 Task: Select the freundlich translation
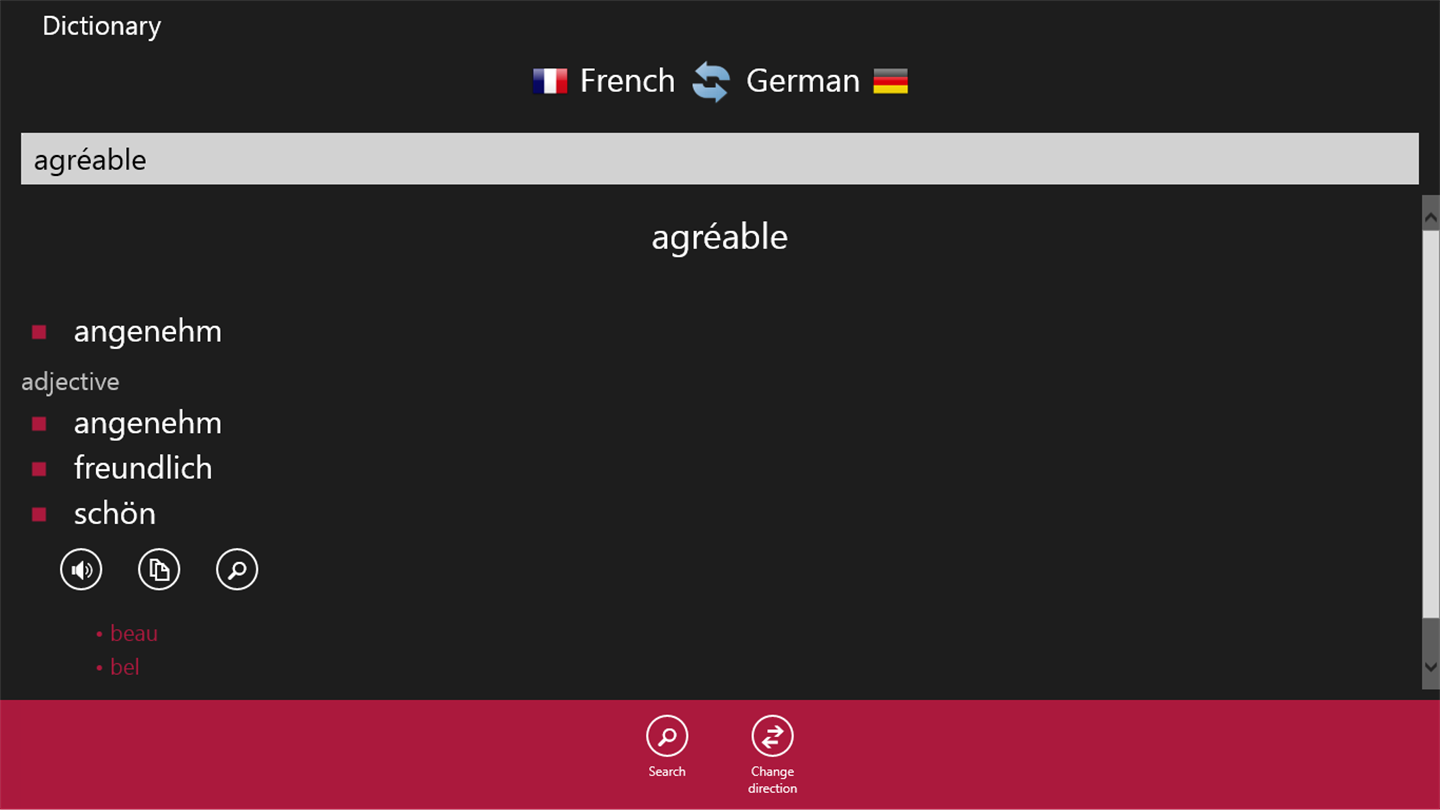pos(143,468)
